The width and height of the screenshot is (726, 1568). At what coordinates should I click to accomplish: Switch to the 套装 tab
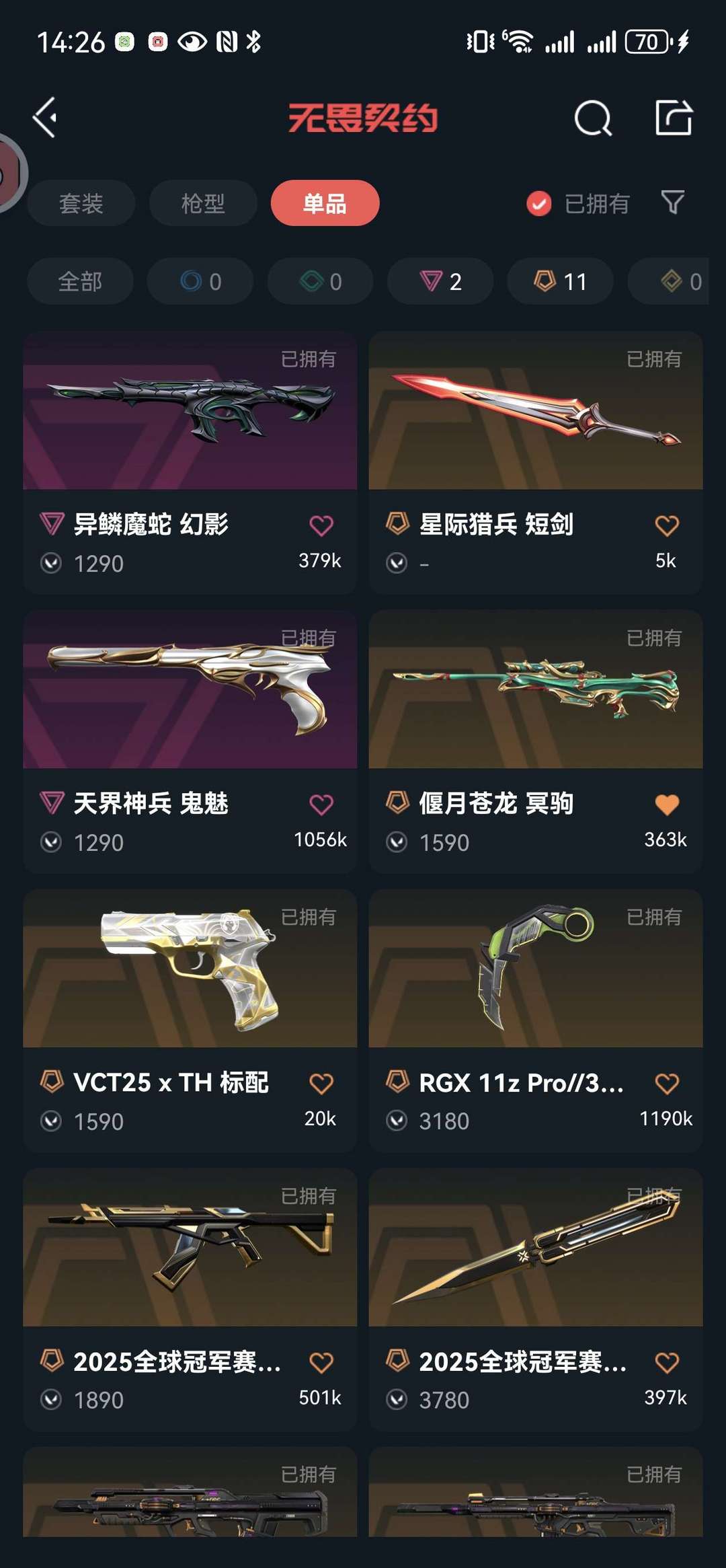click(x=81, y=203)
